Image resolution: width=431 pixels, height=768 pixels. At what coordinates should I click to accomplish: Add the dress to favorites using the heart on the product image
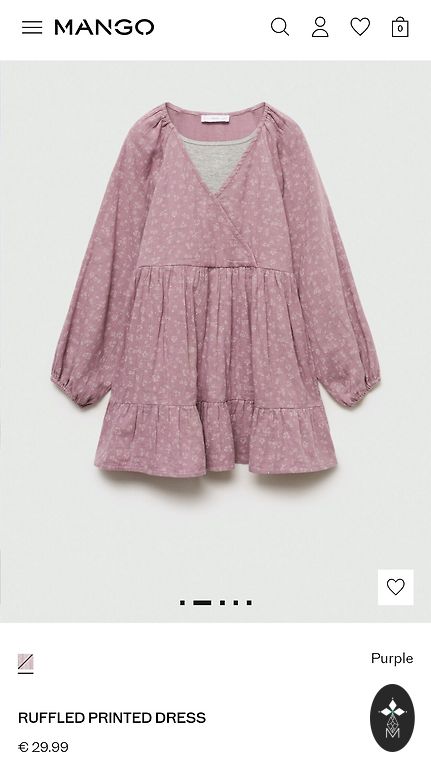pyautogui.click(x=396, y=587)
